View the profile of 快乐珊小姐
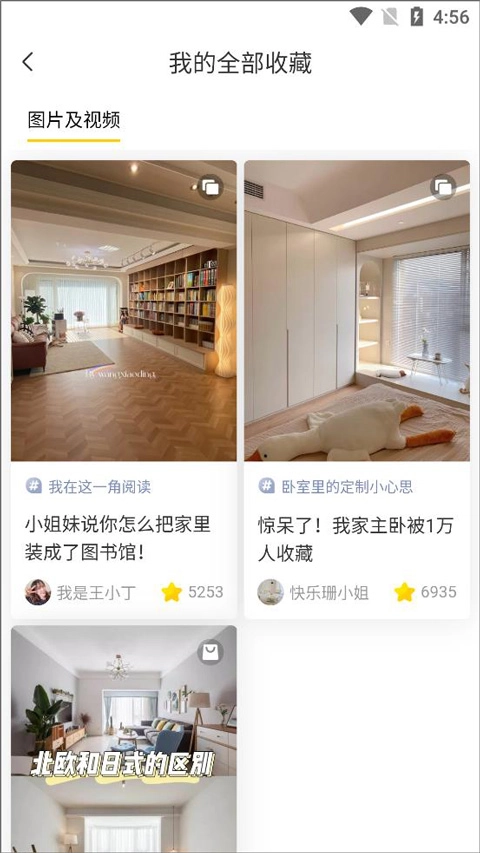 [313, 592]
